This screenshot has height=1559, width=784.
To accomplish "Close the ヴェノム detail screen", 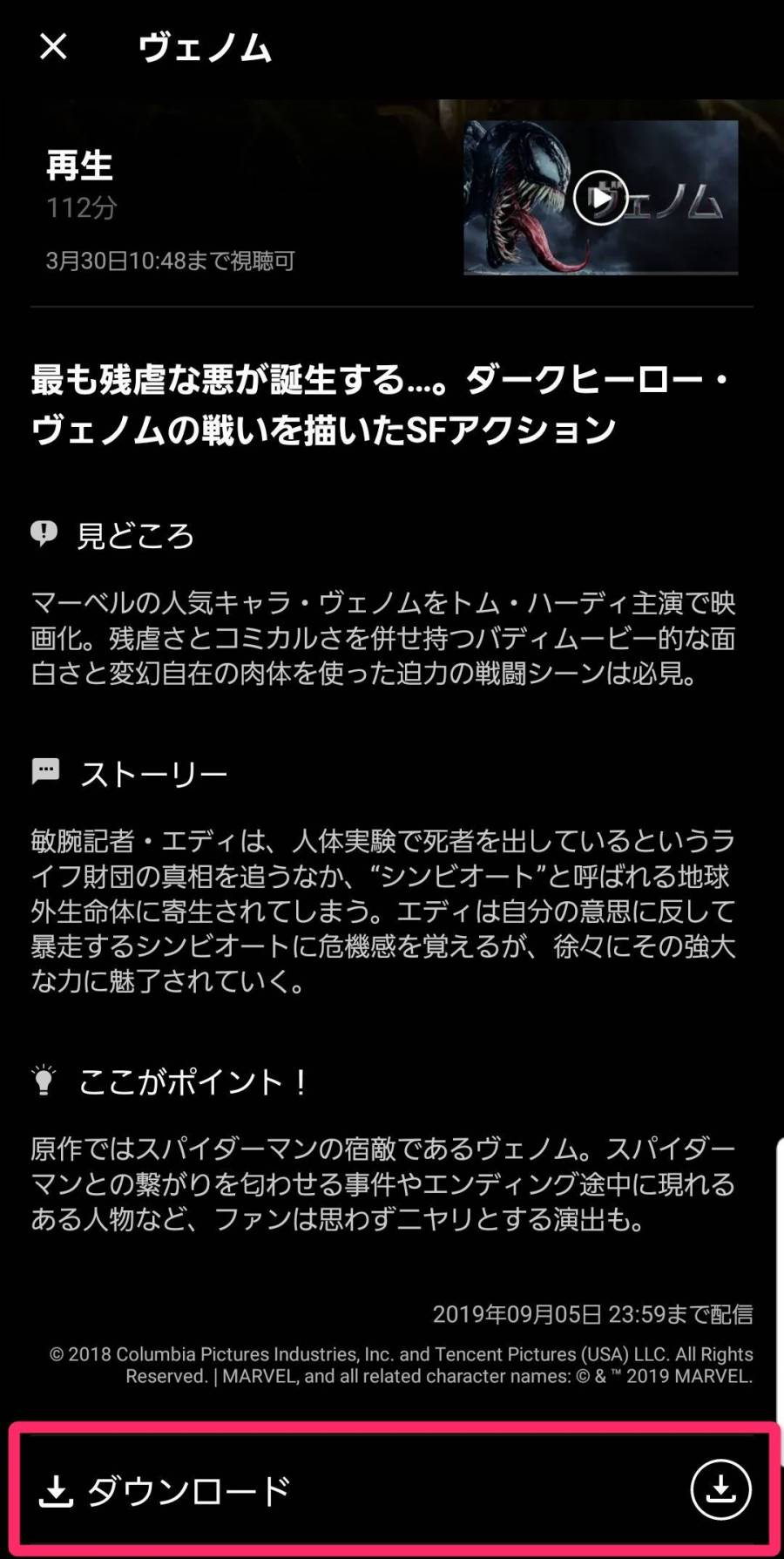I will 53,47.
